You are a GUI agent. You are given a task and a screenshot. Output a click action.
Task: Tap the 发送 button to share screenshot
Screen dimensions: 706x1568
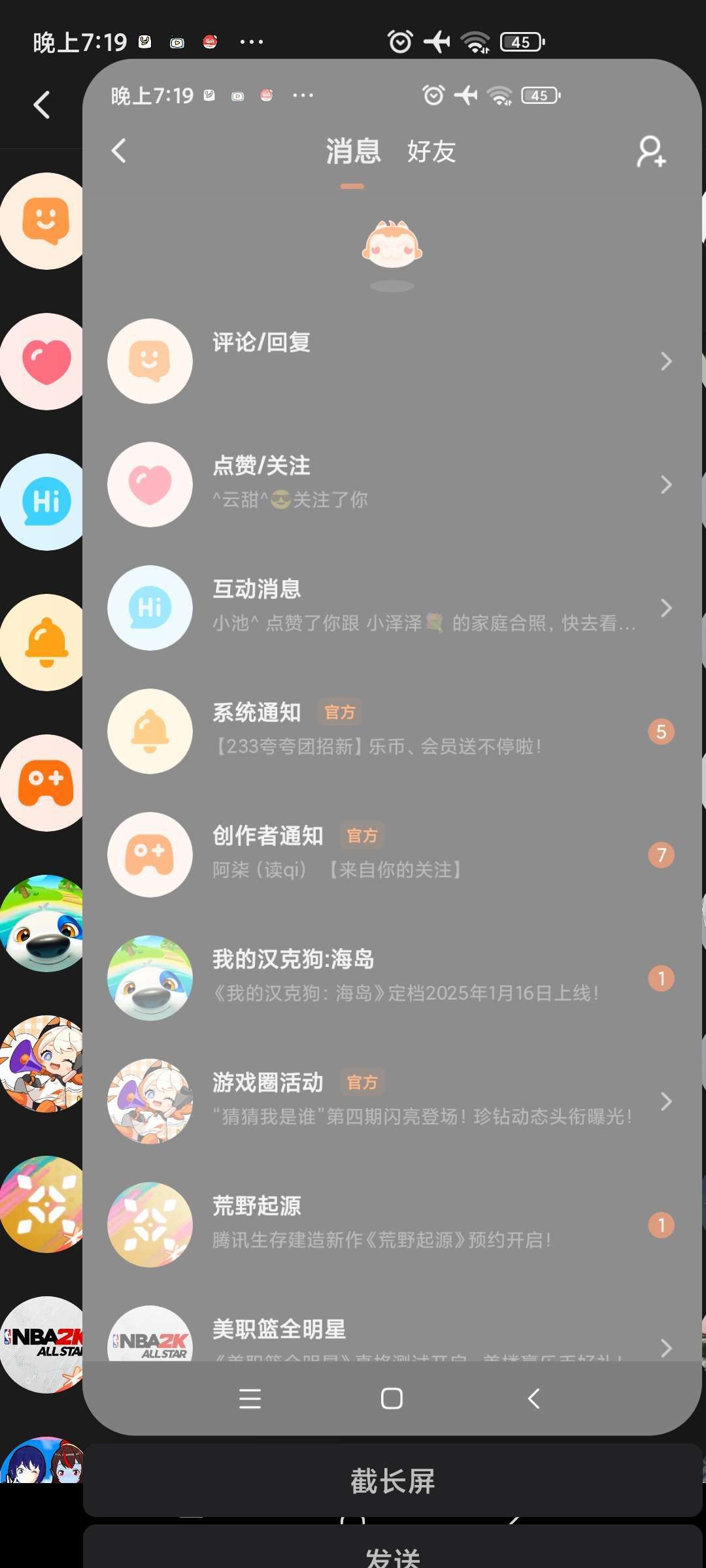pyautogui.click(x=392, y=1554)
